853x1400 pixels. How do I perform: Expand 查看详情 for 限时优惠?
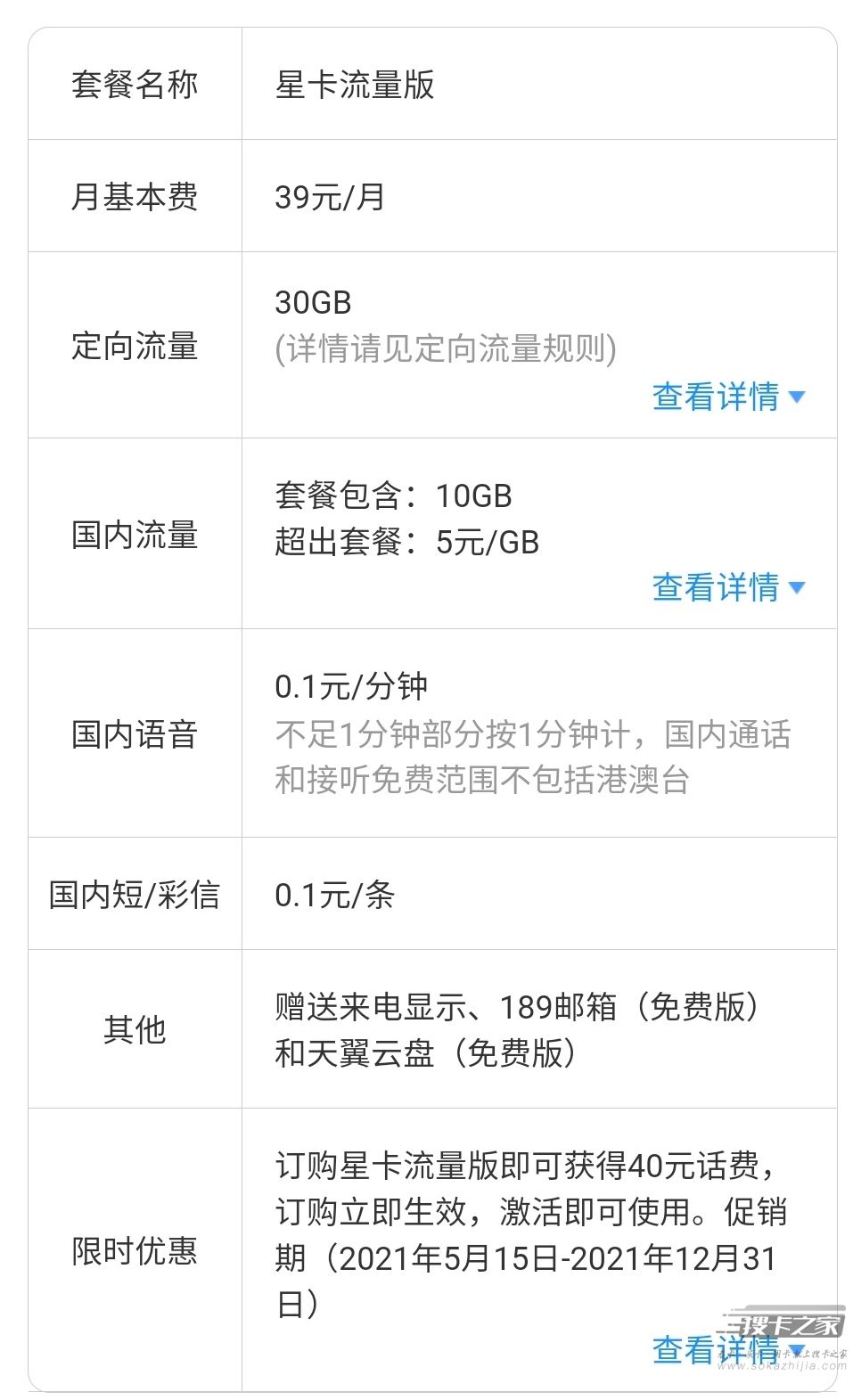coord(728,1350)
